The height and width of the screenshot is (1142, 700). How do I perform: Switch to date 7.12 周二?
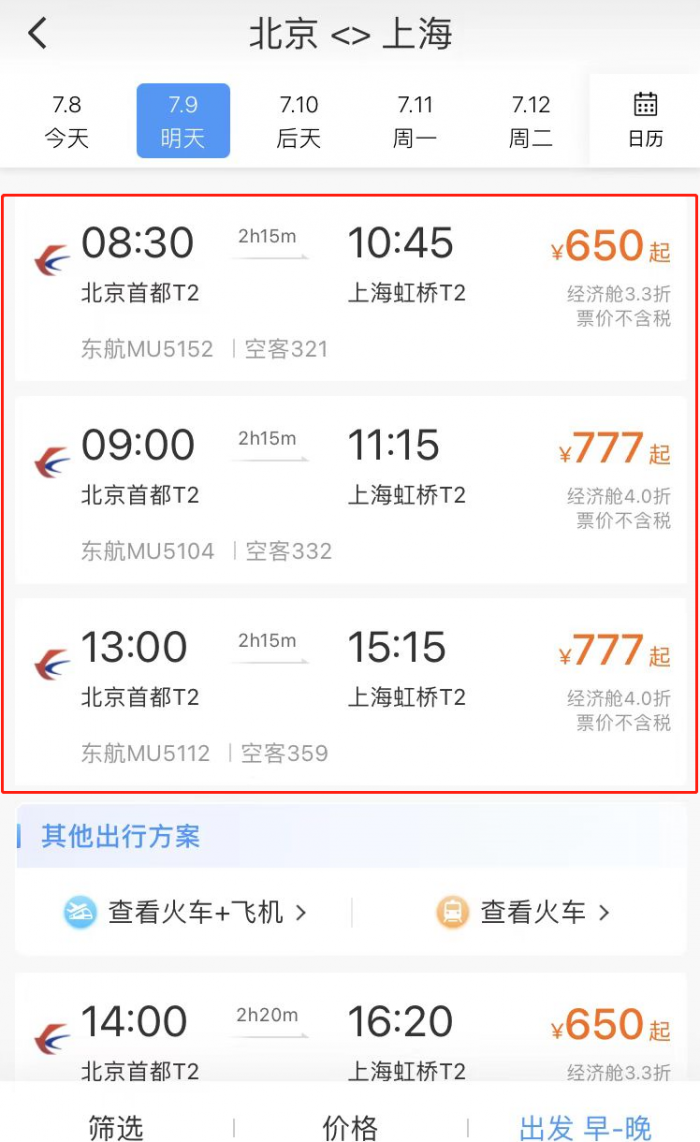[x=530, y=121]
